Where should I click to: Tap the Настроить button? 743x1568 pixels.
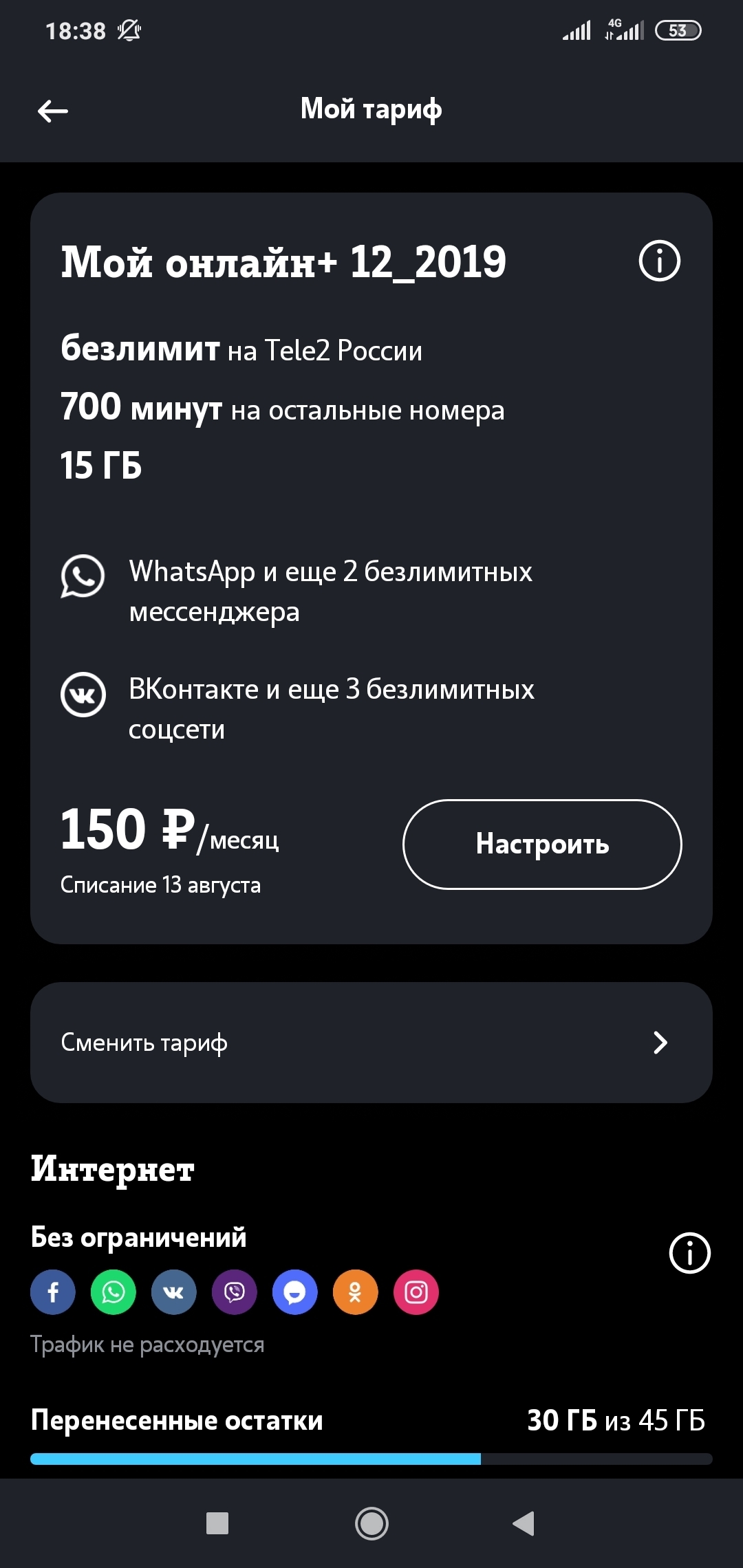point(542,845)
